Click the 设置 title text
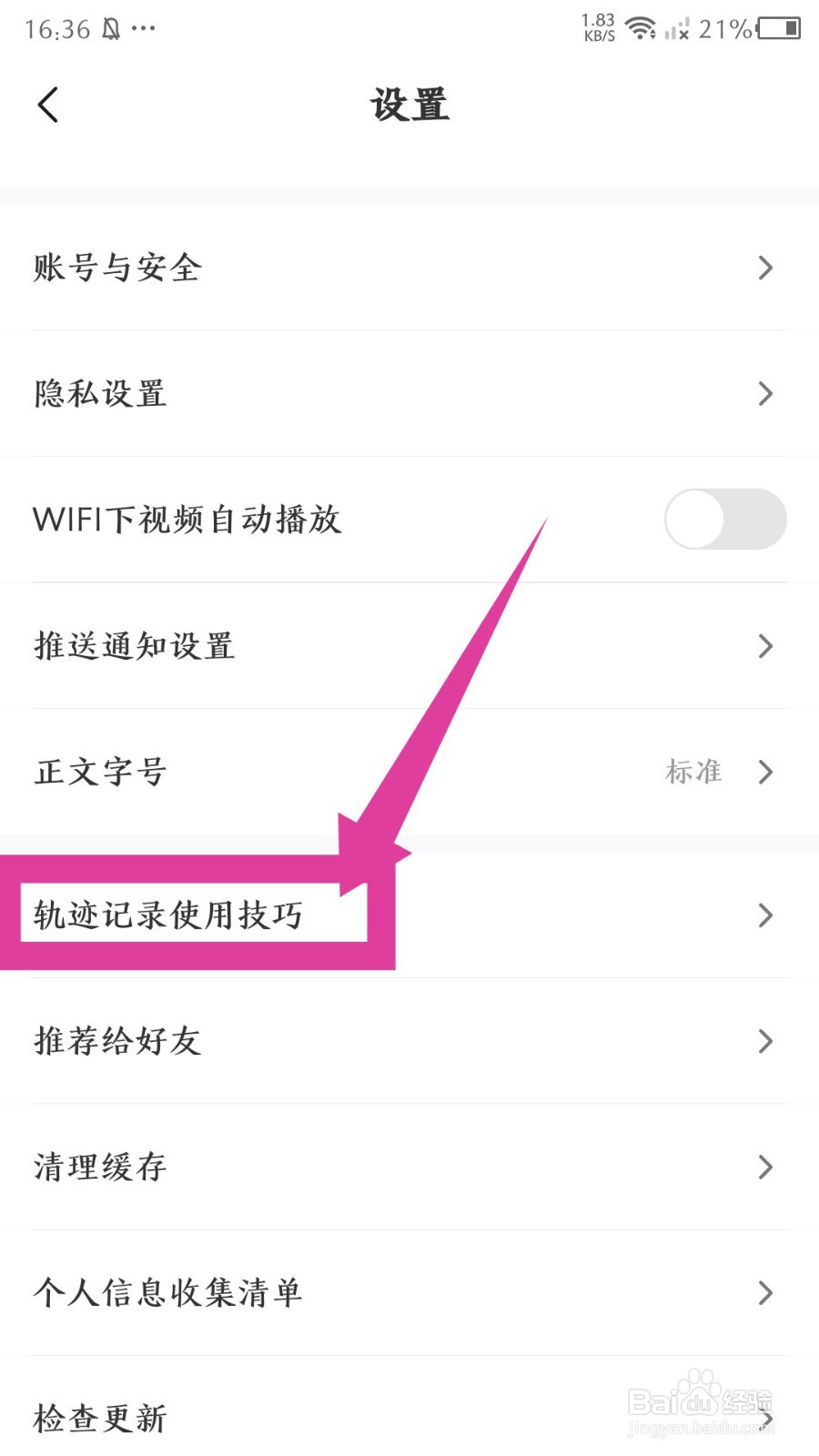This screenshot has height=1456, width=819. [409, 105]
